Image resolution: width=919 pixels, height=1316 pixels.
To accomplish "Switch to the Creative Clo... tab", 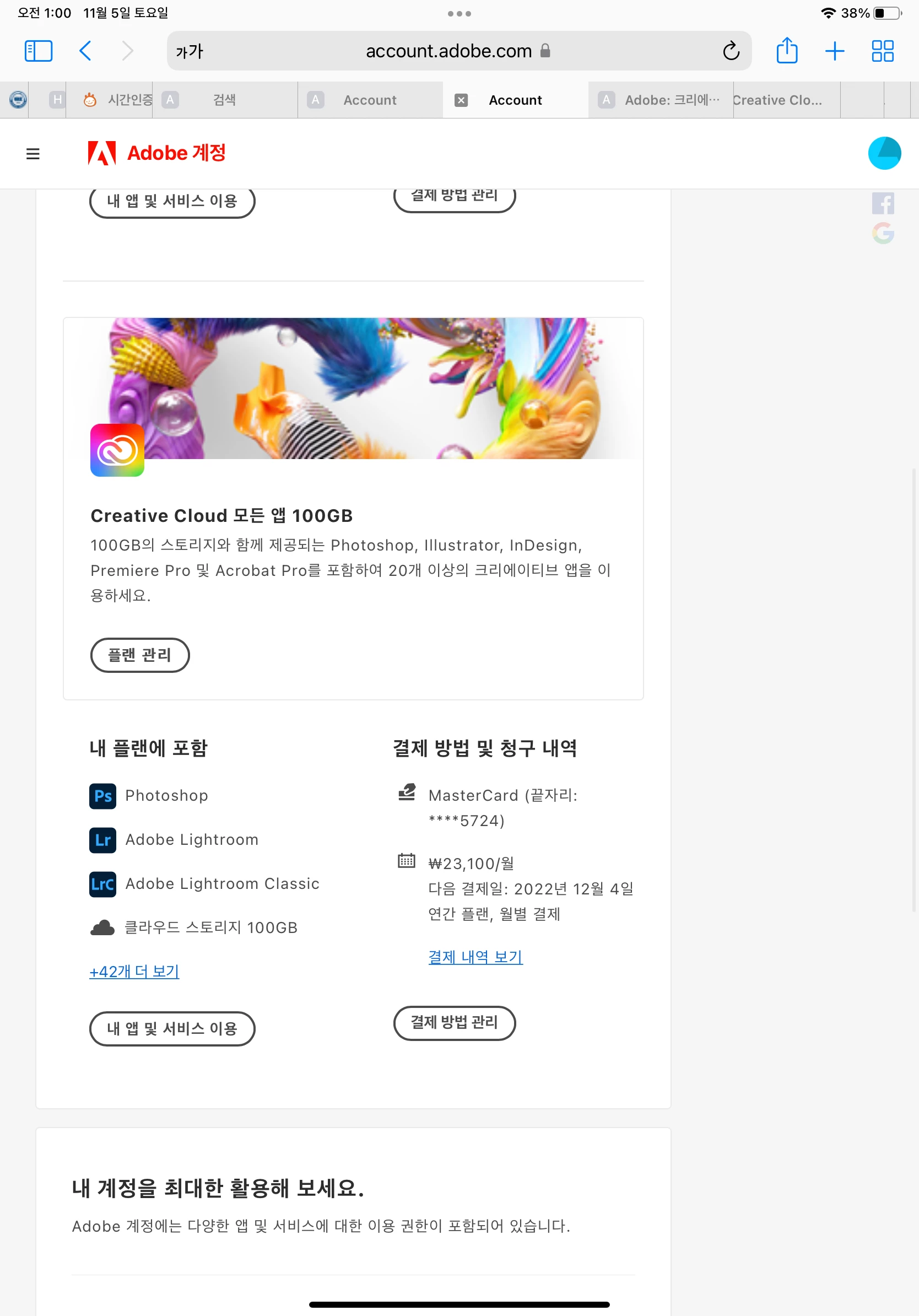I will [x=786, y=100].
